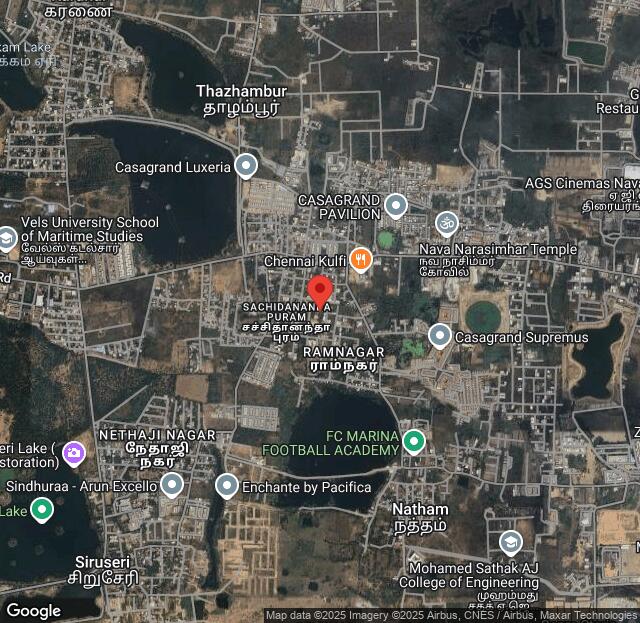This screenshot has width=640, height=623.
Task: Open the Casagrand Luxeria marker
Action: pos(246,166)
